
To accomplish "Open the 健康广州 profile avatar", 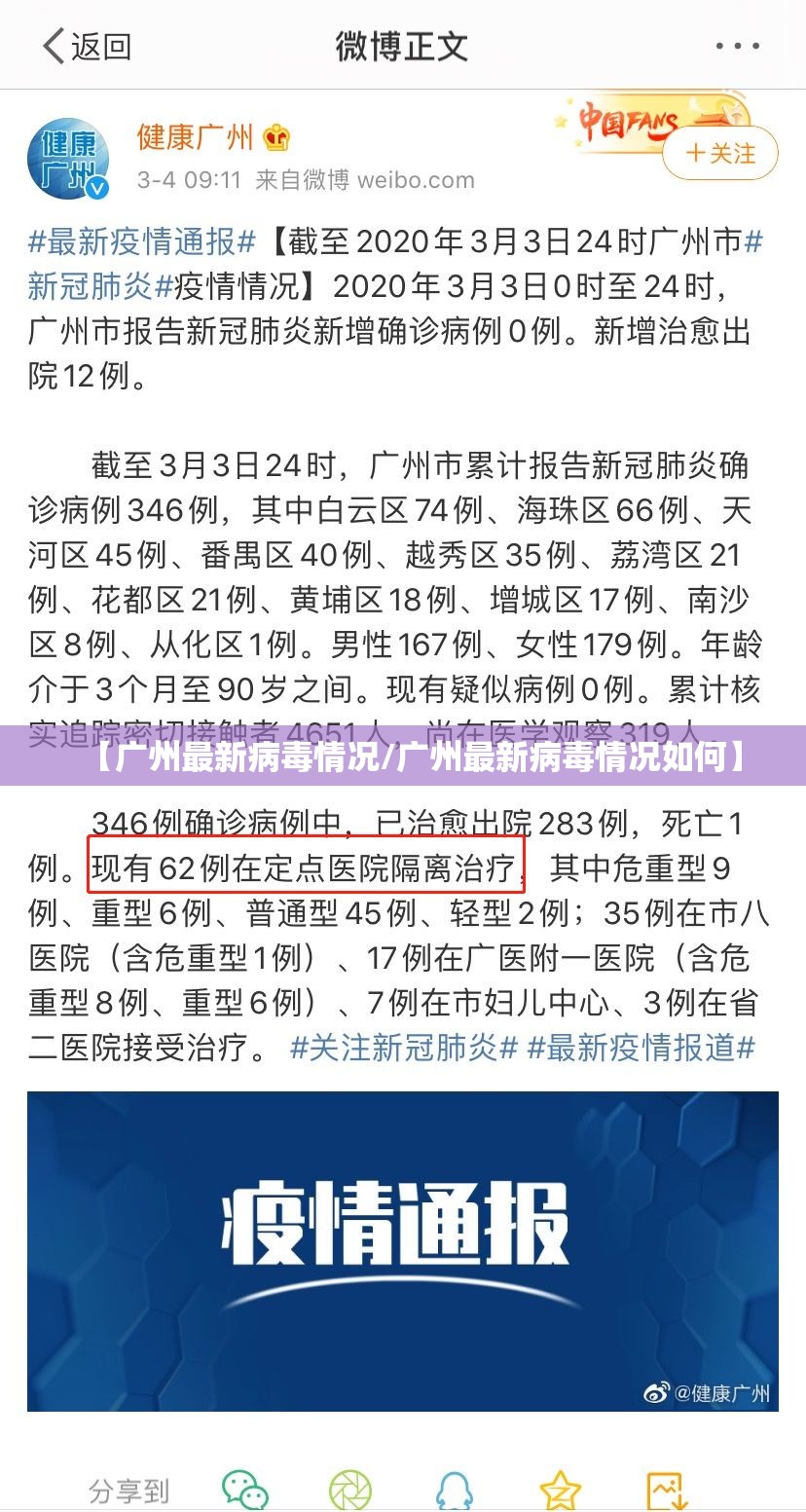I will (69, 158).
